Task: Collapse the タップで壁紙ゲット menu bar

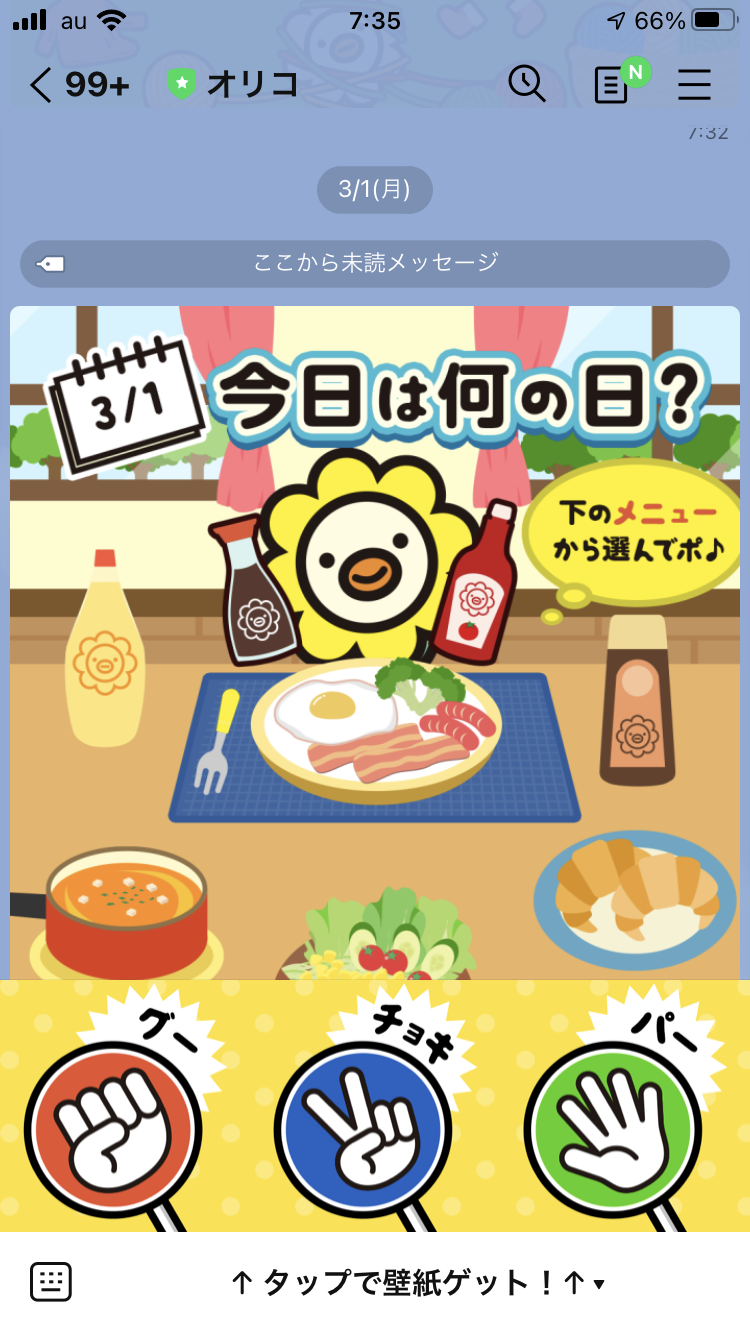Action: [x=417, y=1283]
